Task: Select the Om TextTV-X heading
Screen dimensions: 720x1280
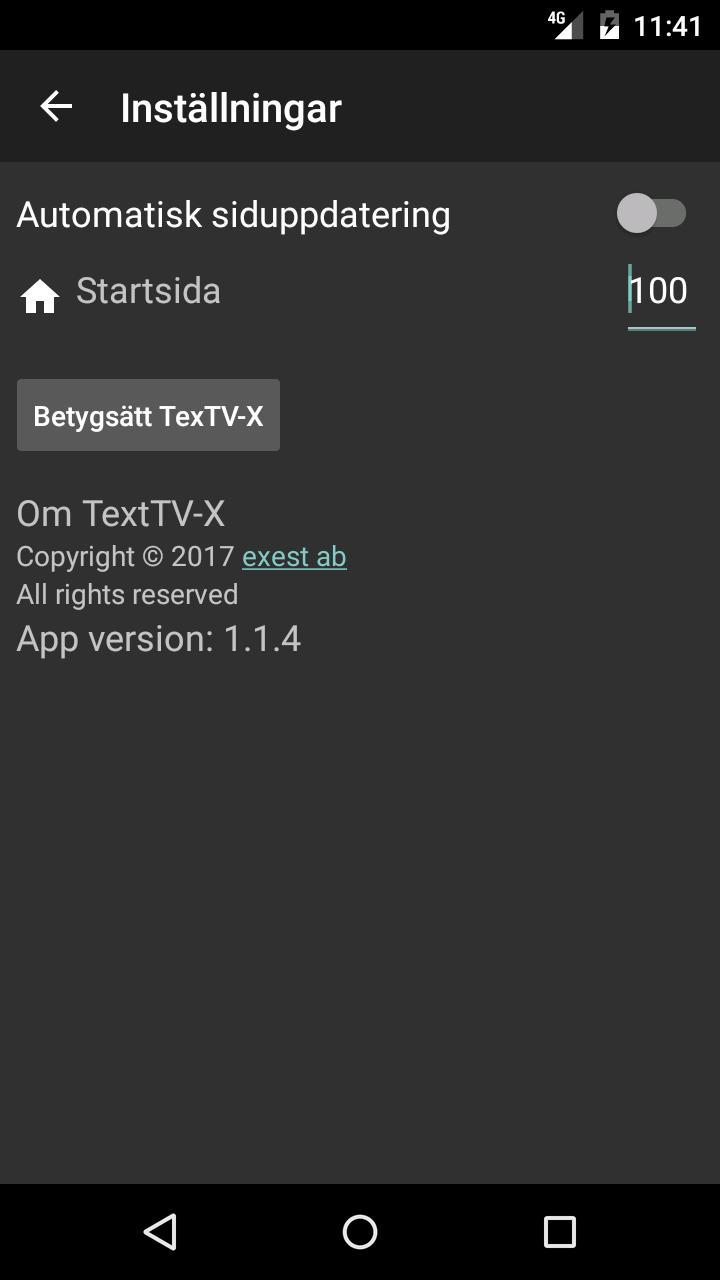Action: [120, 513]
